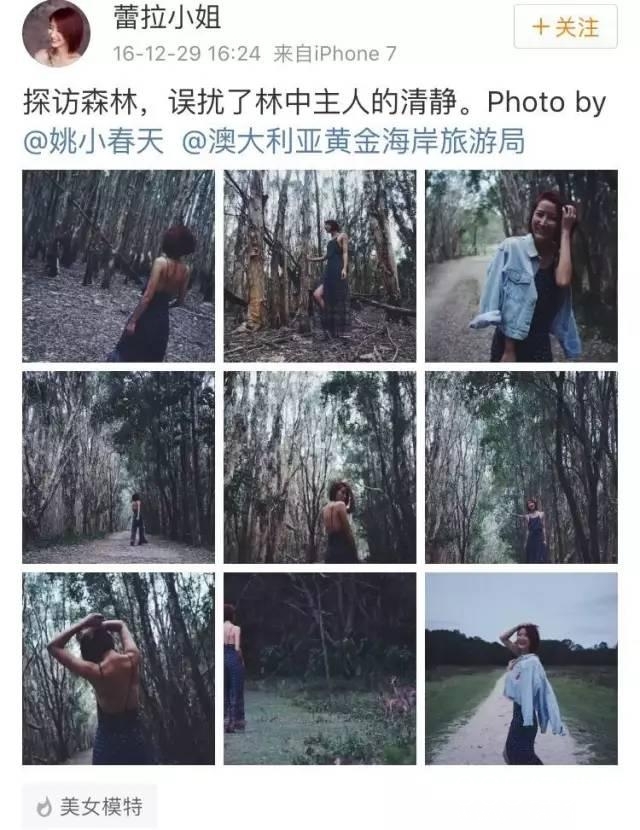Open the @澳大利亚黄金海岸旅游局 mention link
Image resolution: width=640 pixels, height=830 pixels.
coord(354,141)
